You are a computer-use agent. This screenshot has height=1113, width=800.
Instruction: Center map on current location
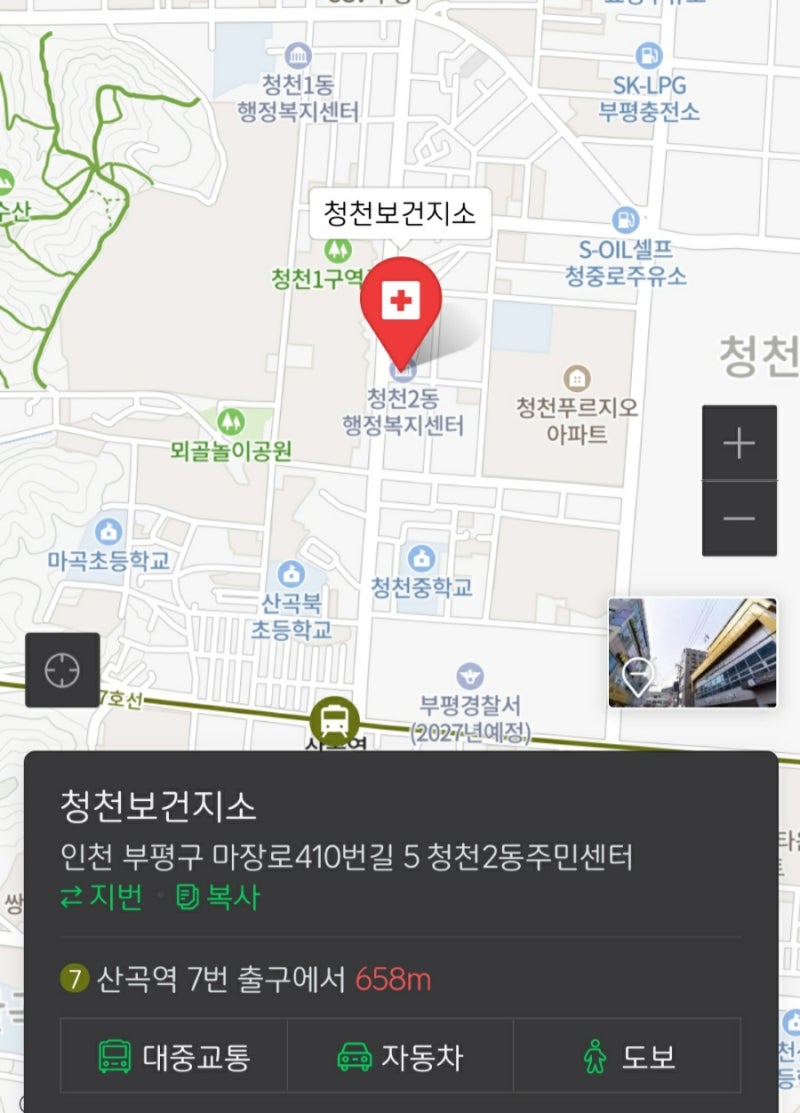click(62, 670)
